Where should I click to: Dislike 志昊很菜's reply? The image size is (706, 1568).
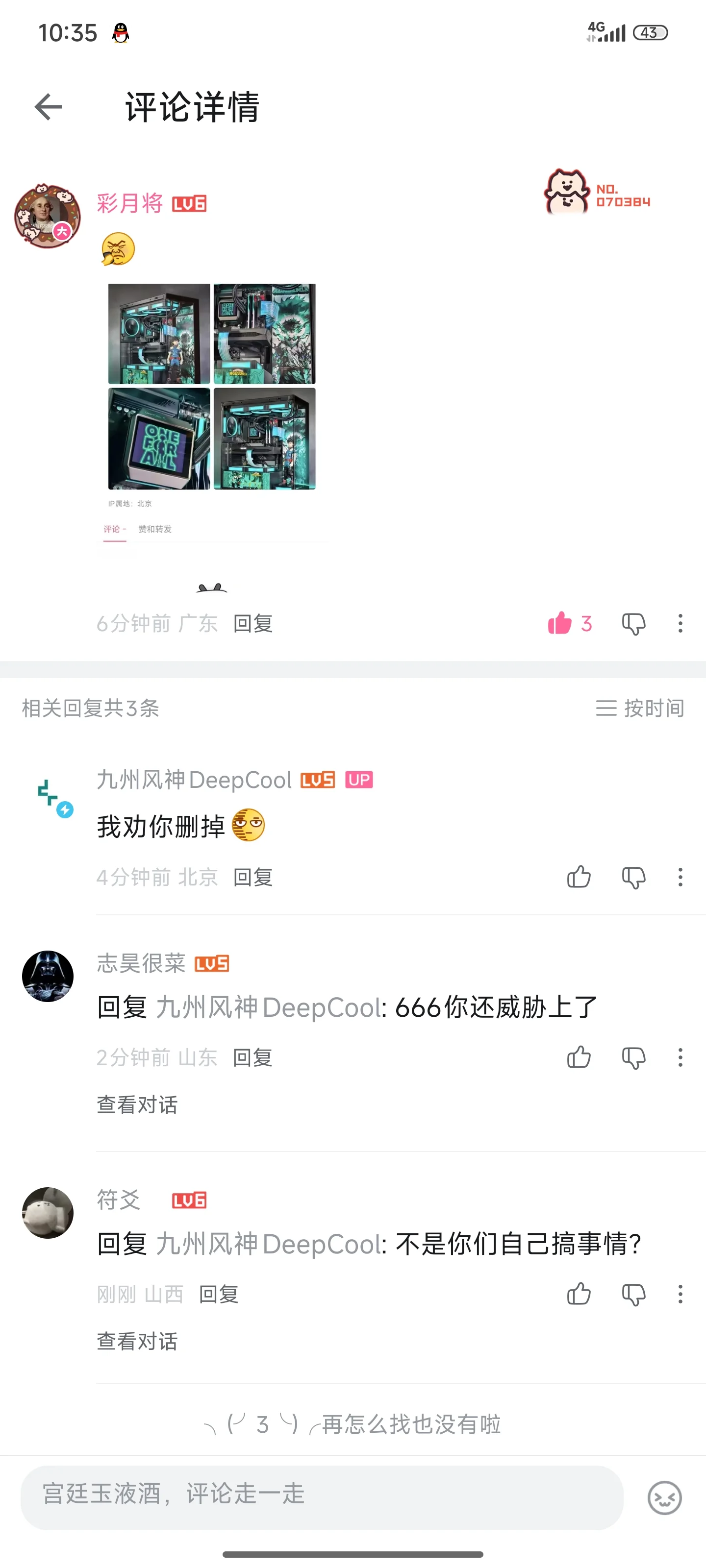pos(633,1057)
